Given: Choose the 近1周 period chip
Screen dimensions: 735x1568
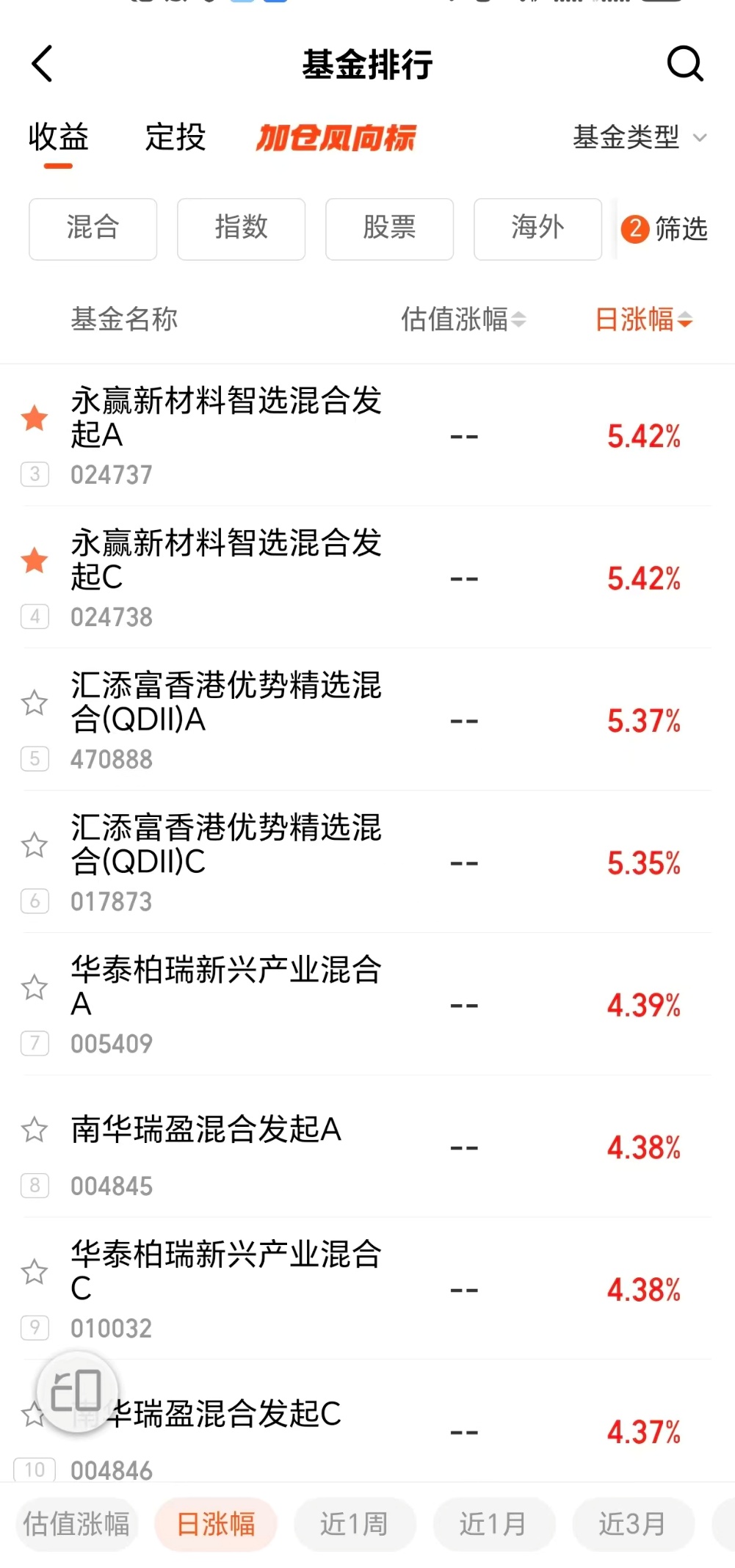Looking at the screenshot, I should tap(355, 1525).
